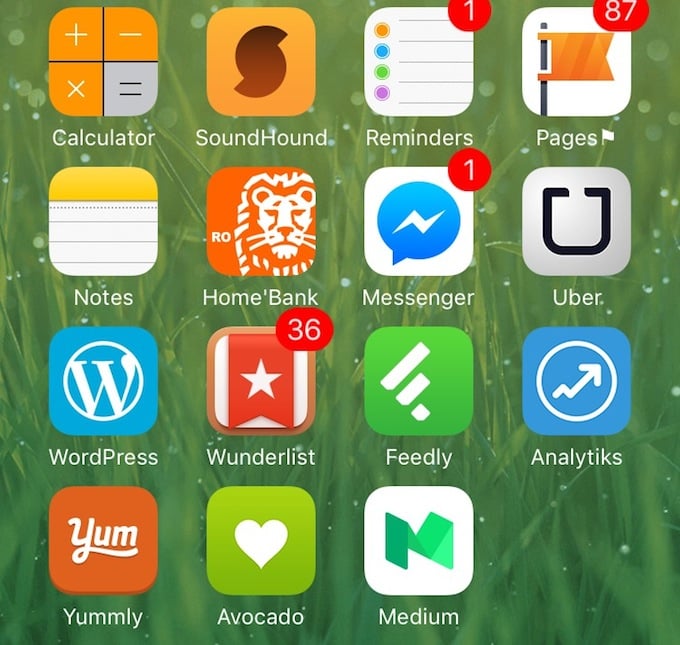Open the Reminders app
Screen dimensions: 680x645
tap(419, 62)
